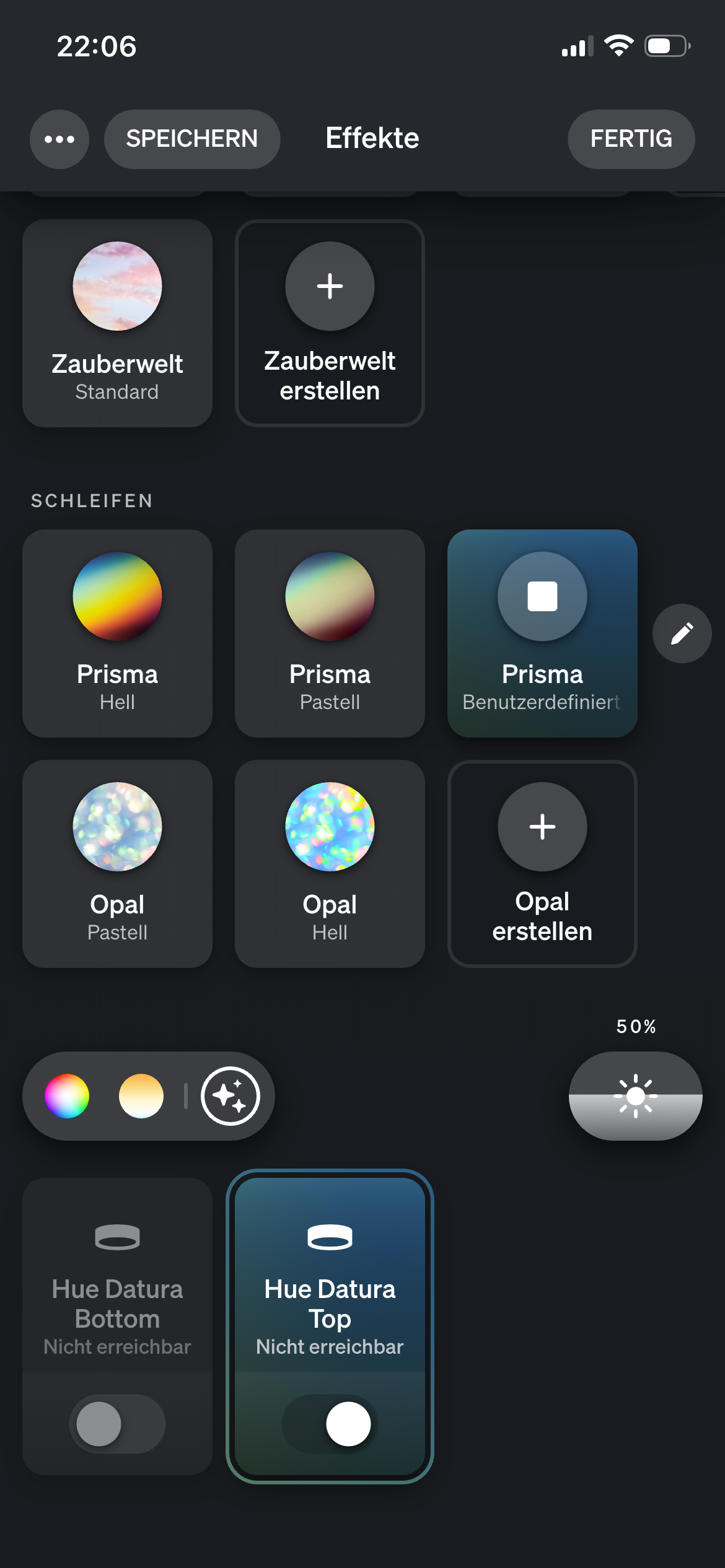Switch to the white tones picker
725x1568 pixels.
tap(141, 1096)
